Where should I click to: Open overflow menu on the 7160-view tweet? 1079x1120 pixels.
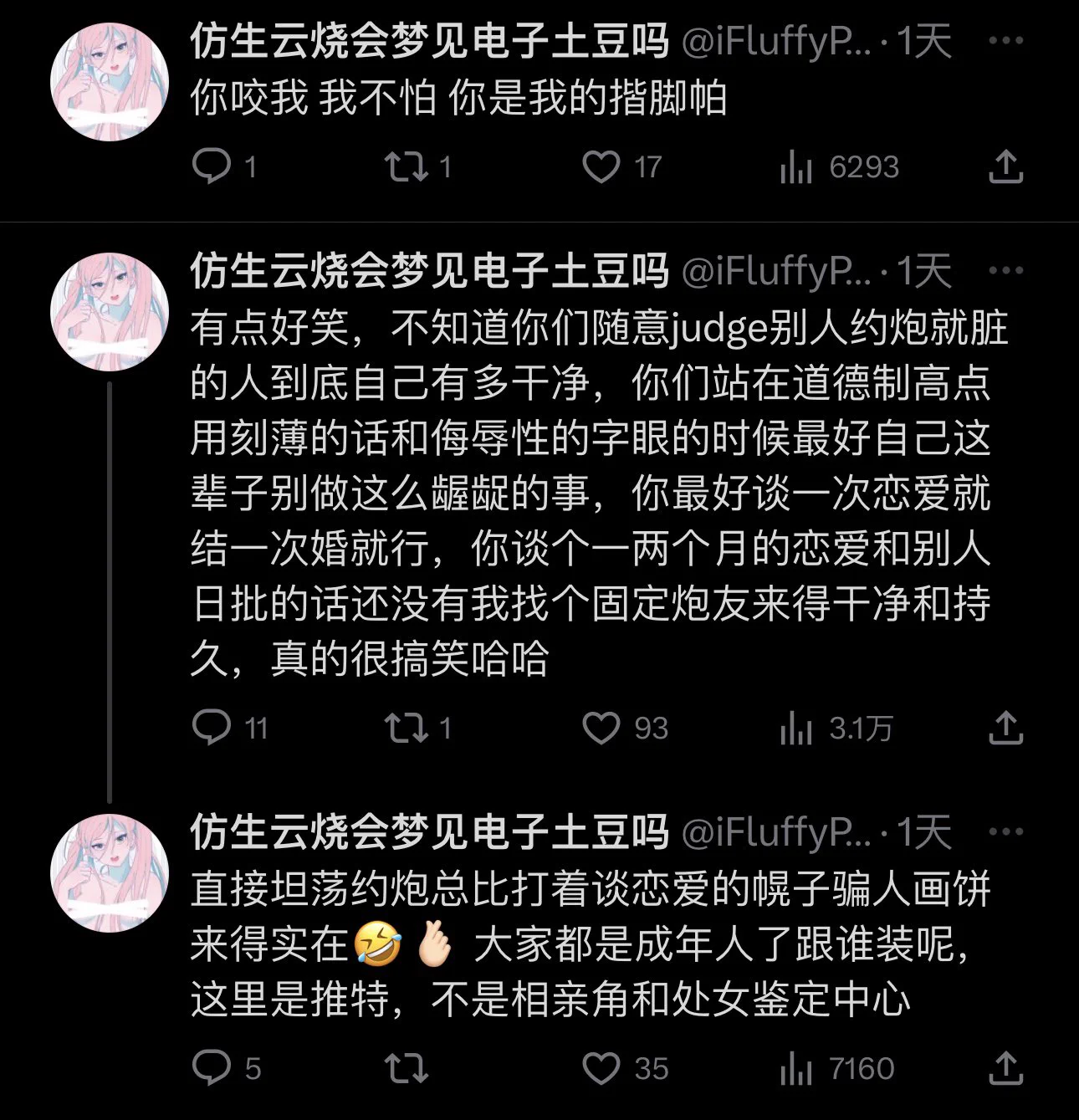click(1005, 831)
